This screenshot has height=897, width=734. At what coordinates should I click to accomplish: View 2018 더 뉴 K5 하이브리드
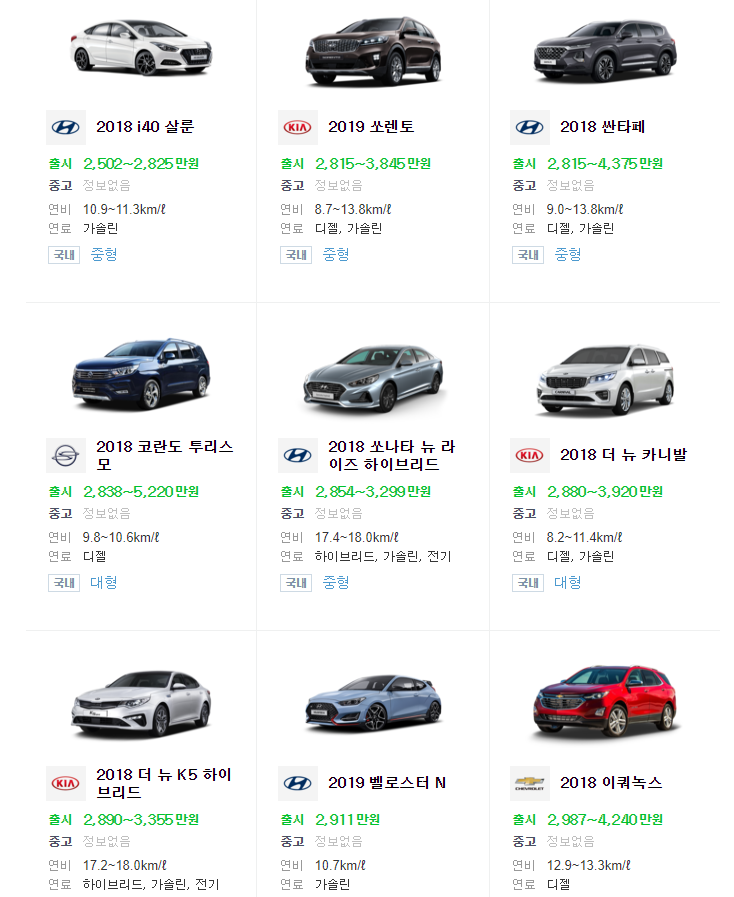coord(164,783)
